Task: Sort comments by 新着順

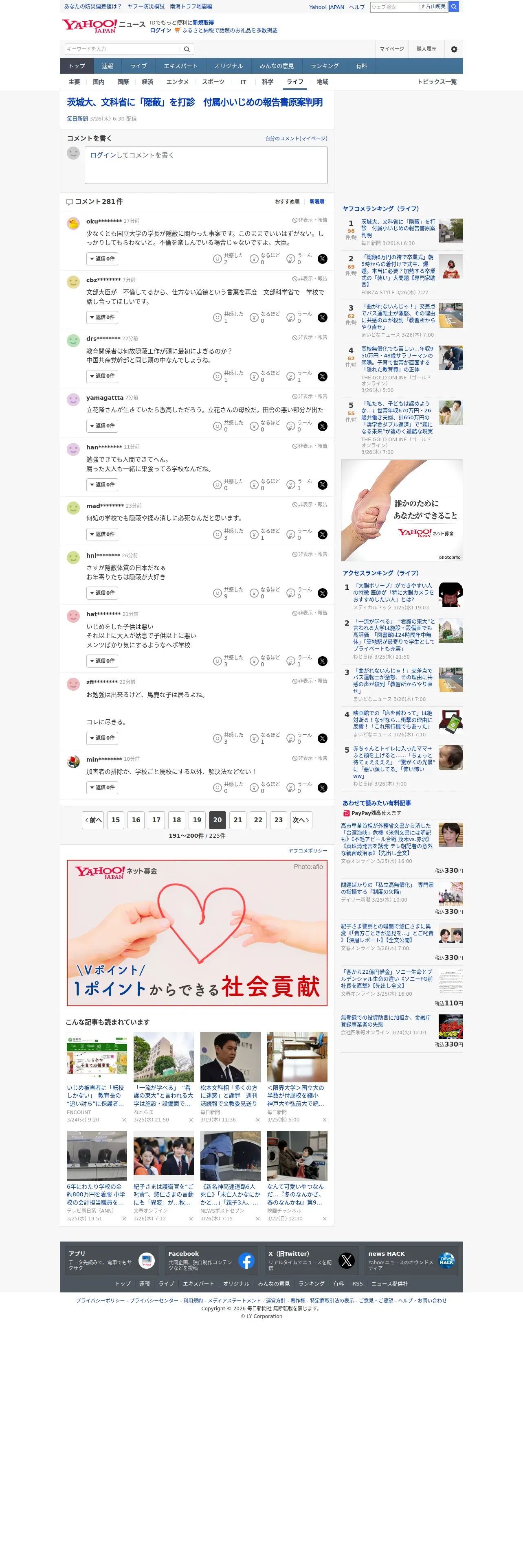Action: point(316,201)
